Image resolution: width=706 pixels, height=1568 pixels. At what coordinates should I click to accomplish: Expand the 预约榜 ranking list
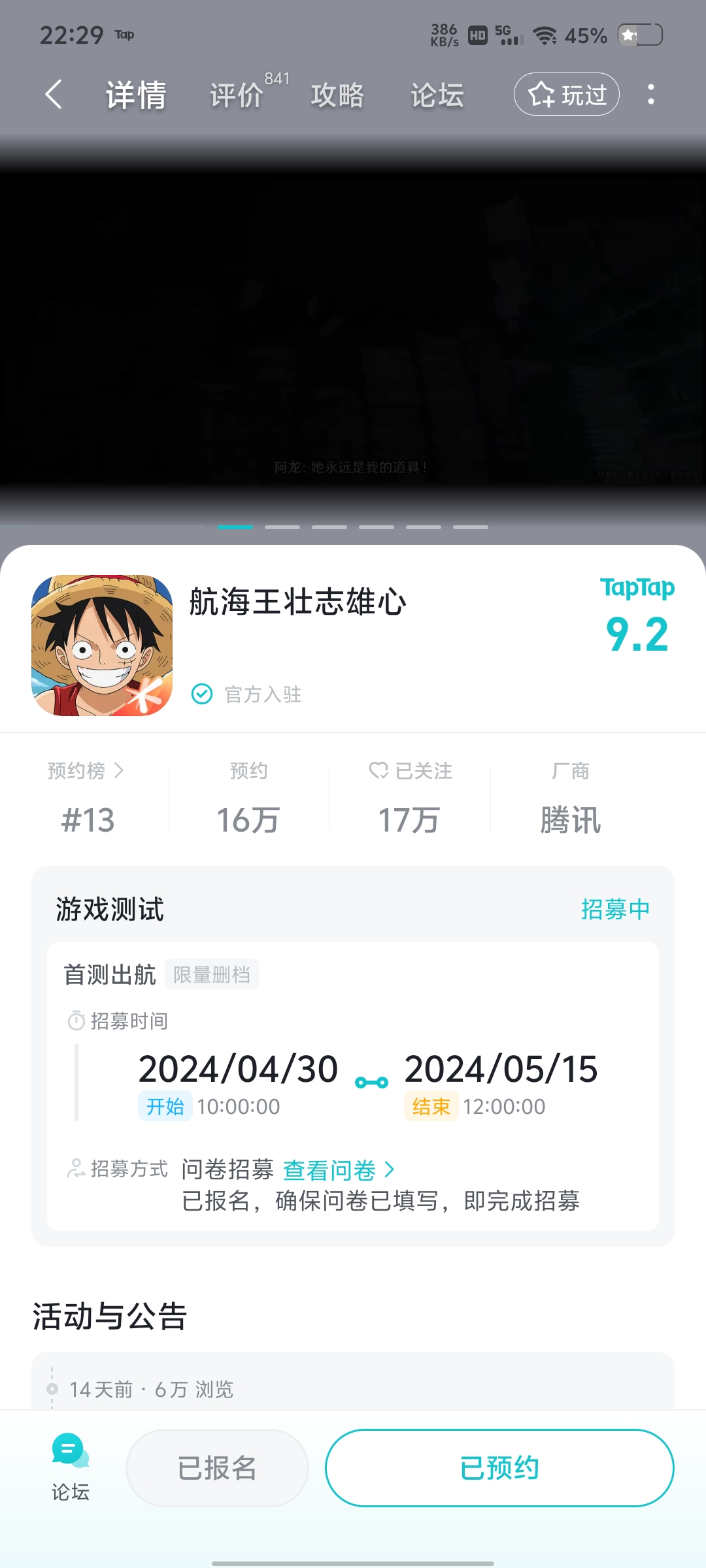[85, 771]
